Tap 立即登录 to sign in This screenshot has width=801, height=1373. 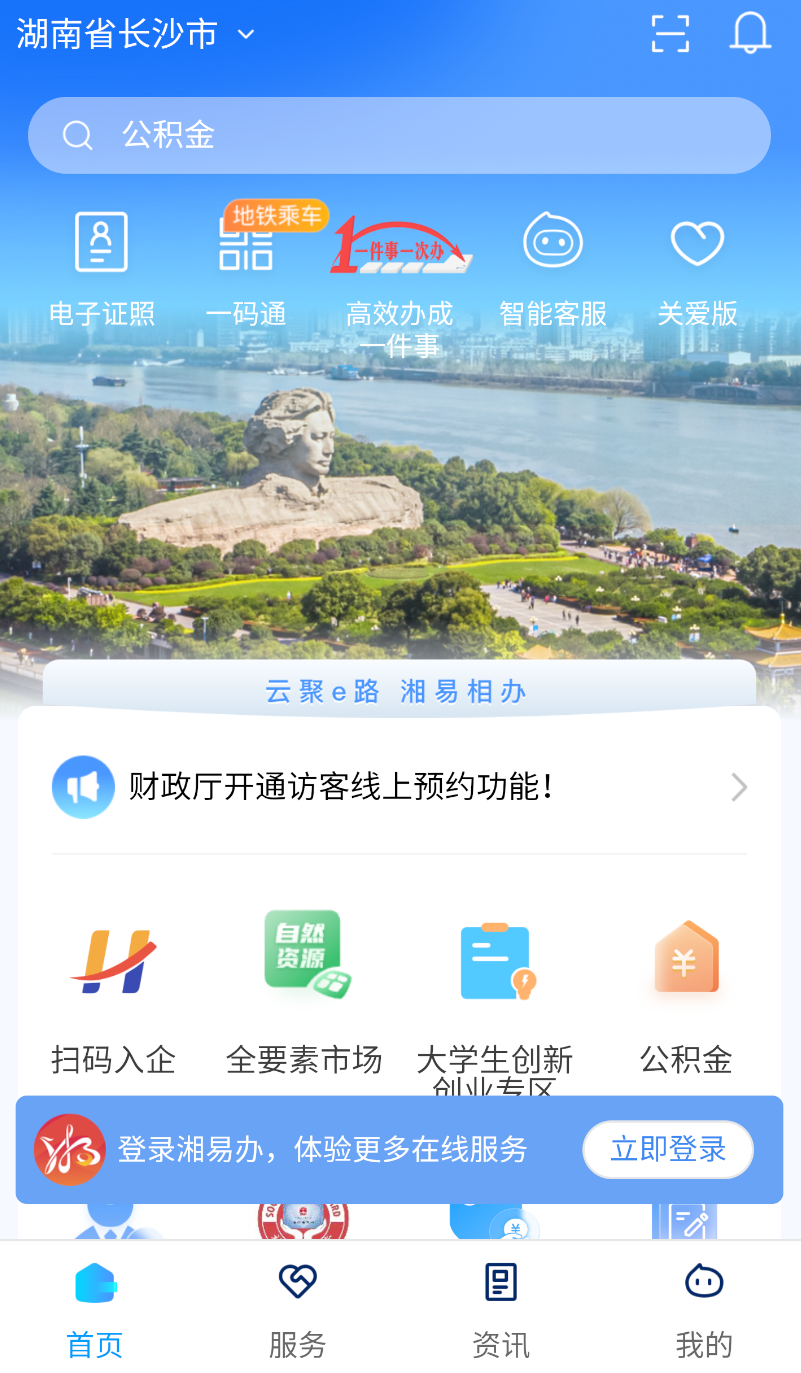(x=667, y=1149)
